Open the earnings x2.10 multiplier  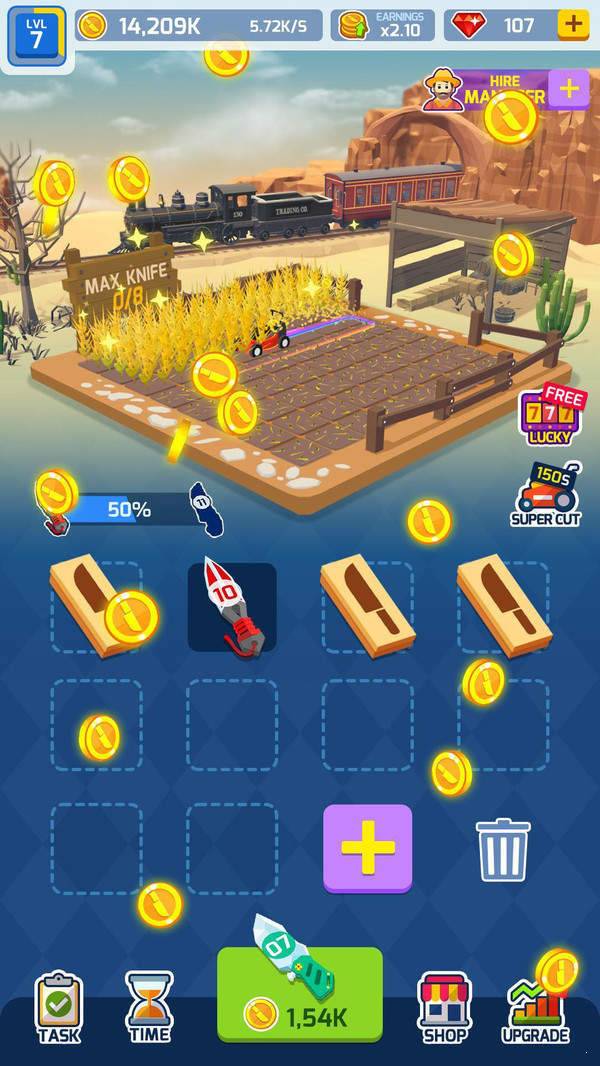tap(383, 25)
